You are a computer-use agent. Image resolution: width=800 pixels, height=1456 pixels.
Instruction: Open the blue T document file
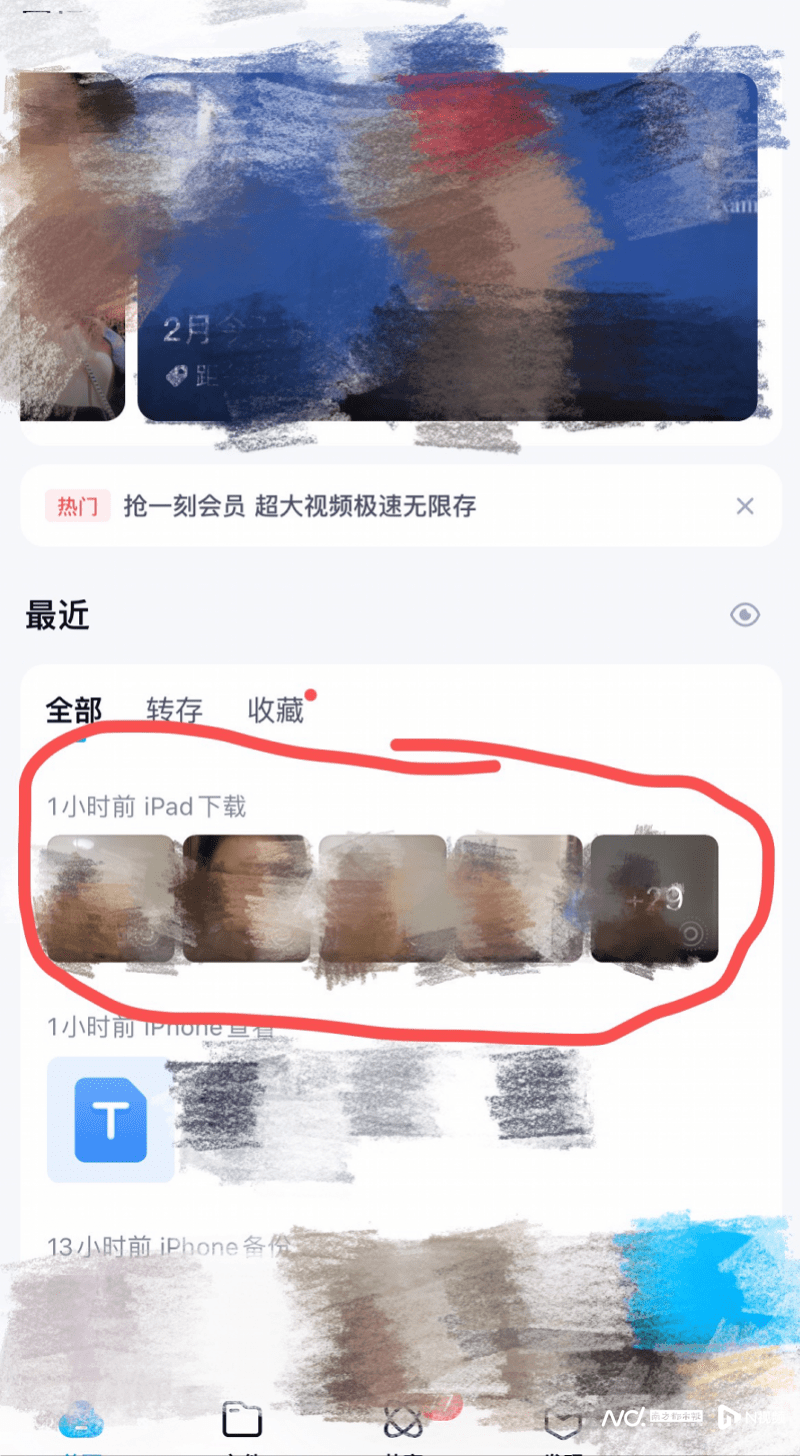click(110, 1120)
